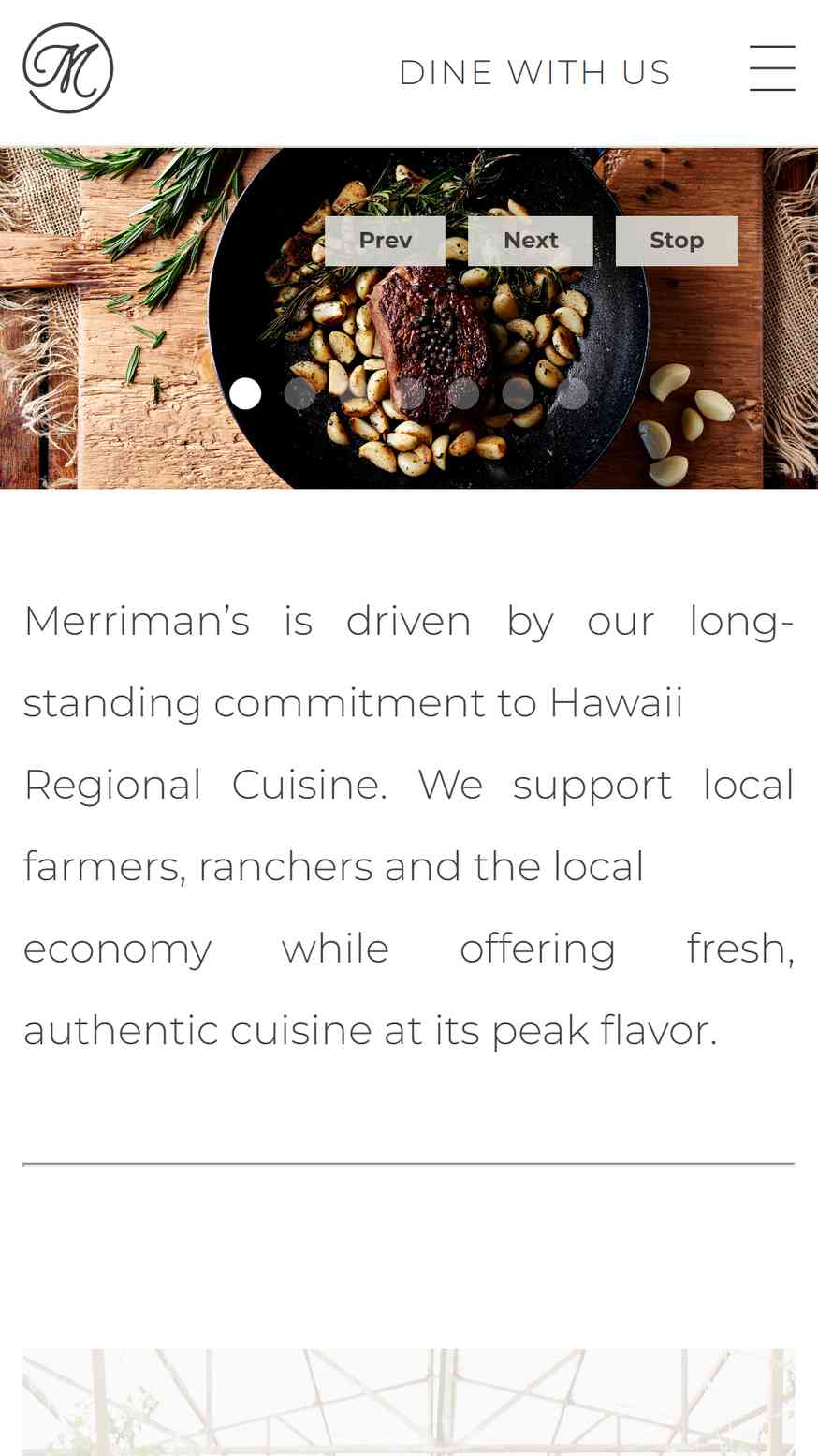Go to the previous slide with Prev
The width and height of the screenshot is (818, 1456).
385,241
